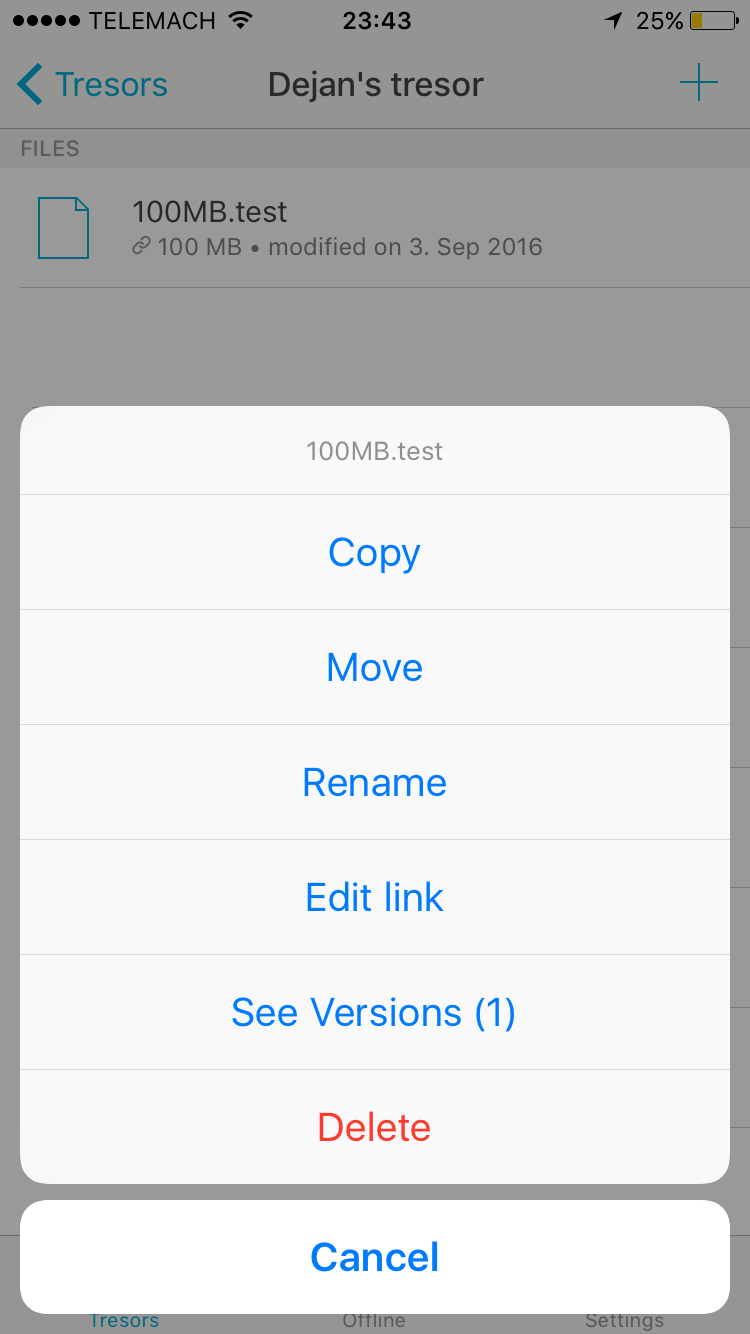Delete the 100MB.test file
This screenshot has height=1334, width=750.
tap(375, 1127)
